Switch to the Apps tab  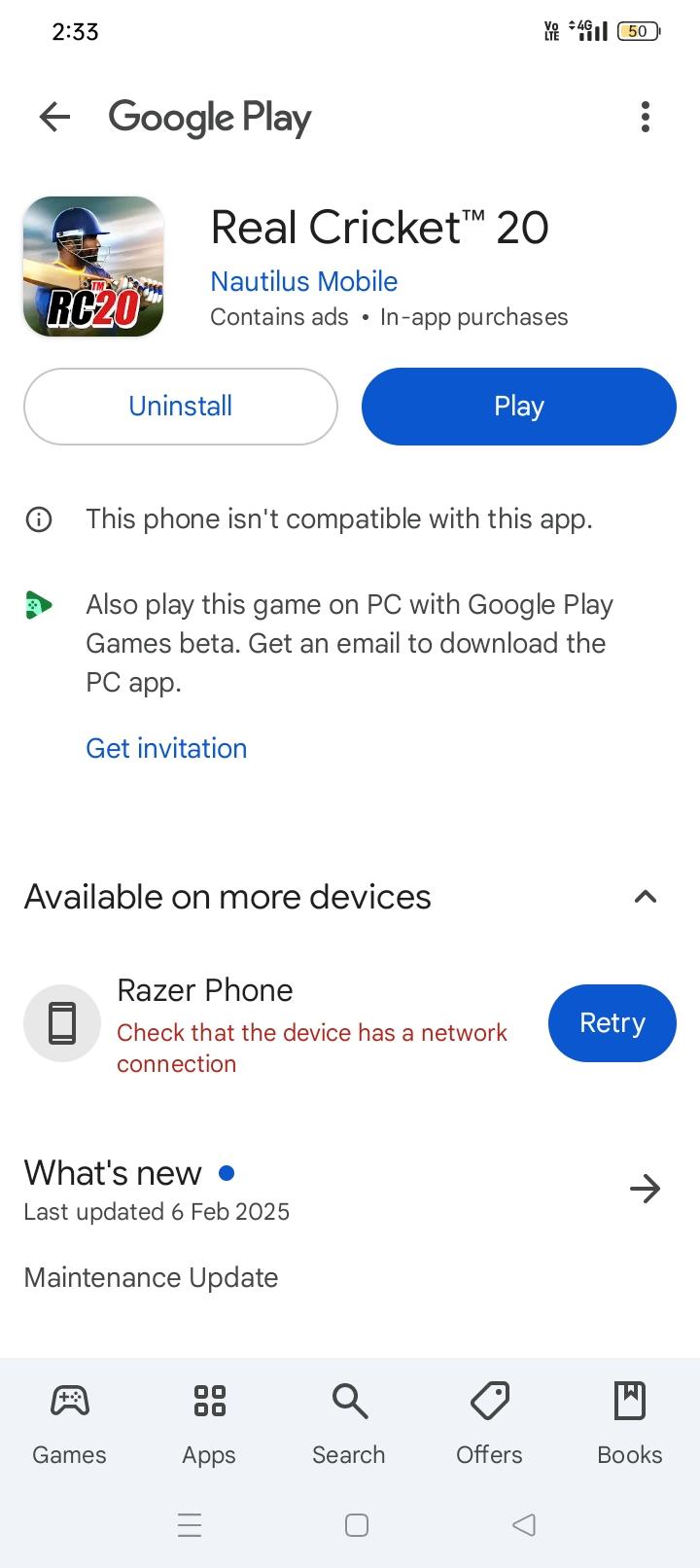click(209, 1425)
